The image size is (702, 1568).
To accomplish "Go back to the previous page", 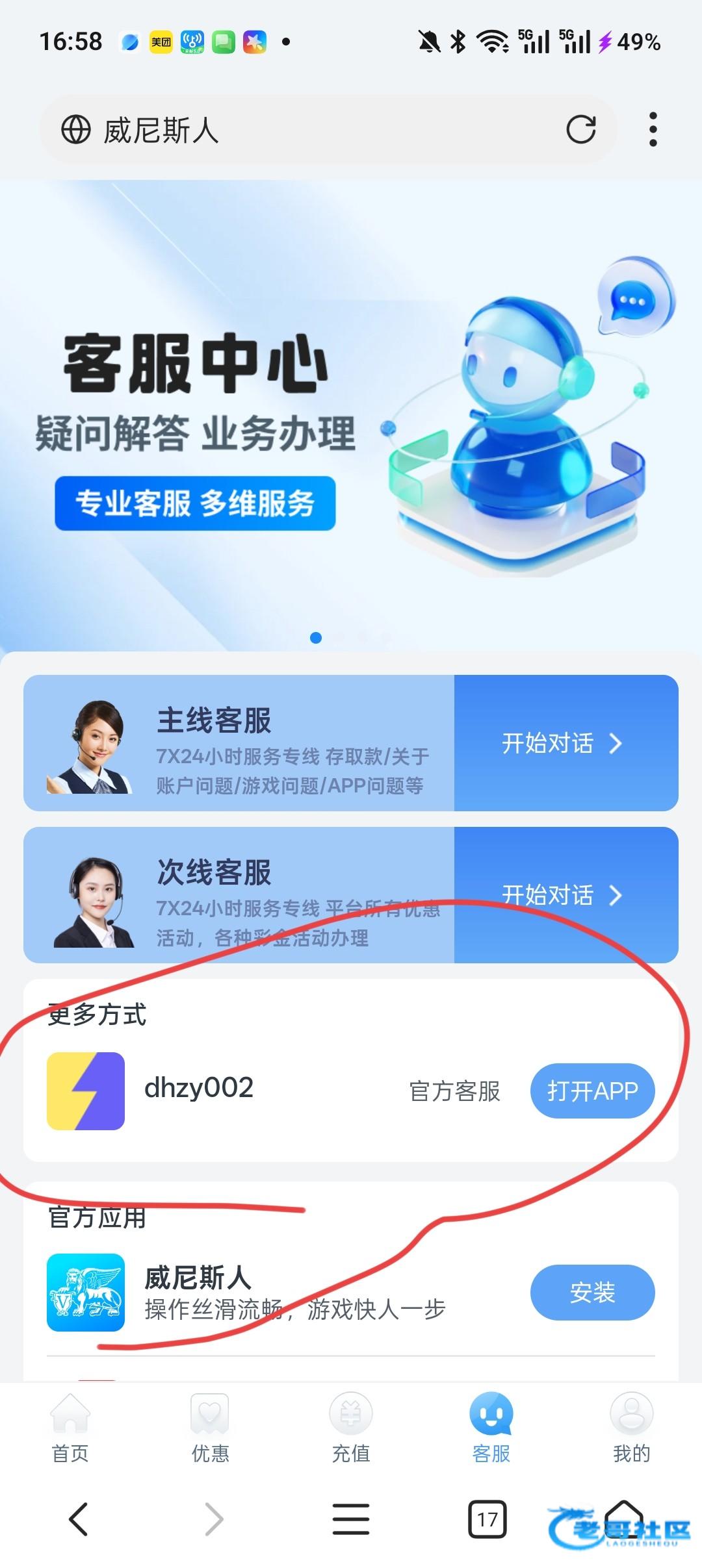I will [78, 1519].
